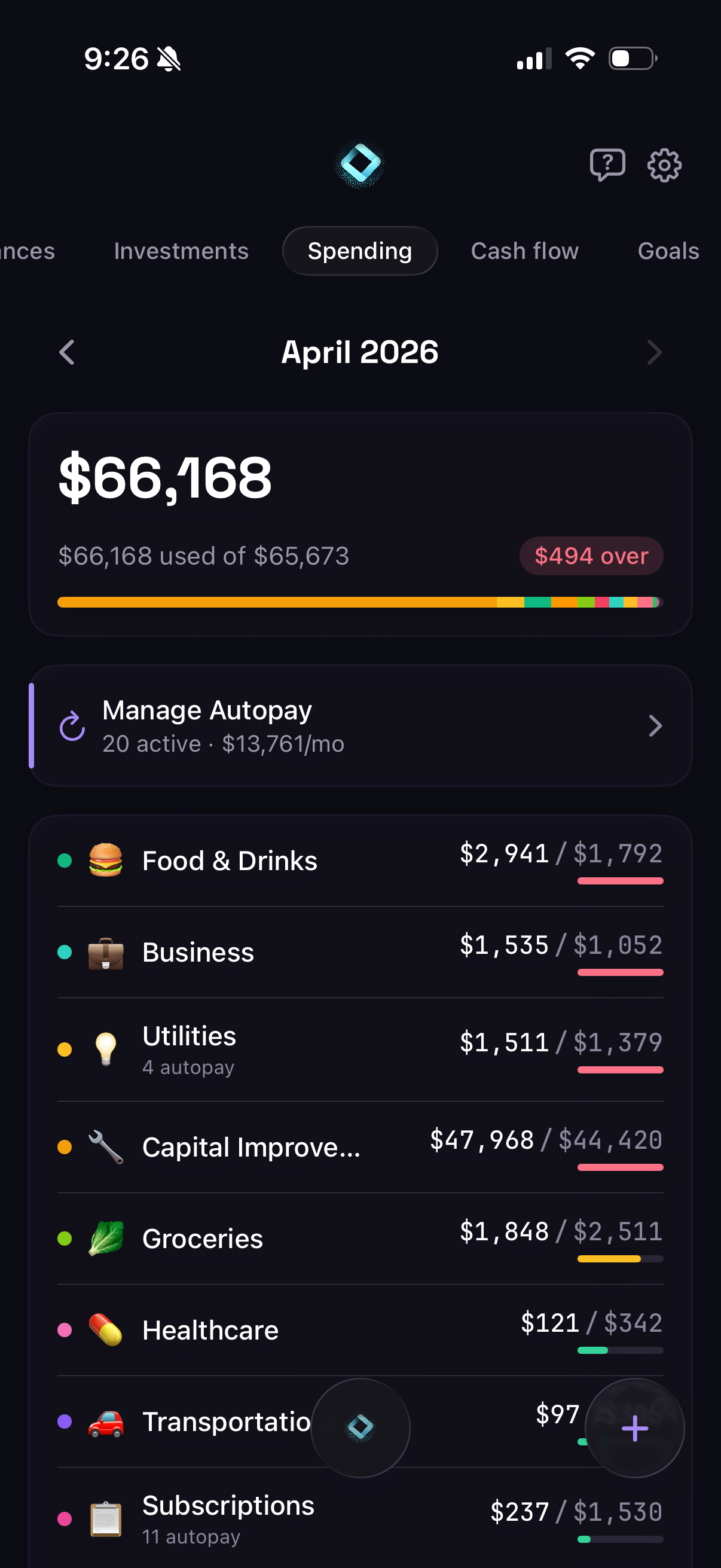Open the Groceries category
Viewport: 721px width, 1568px height.
[x=360, y=1238]
